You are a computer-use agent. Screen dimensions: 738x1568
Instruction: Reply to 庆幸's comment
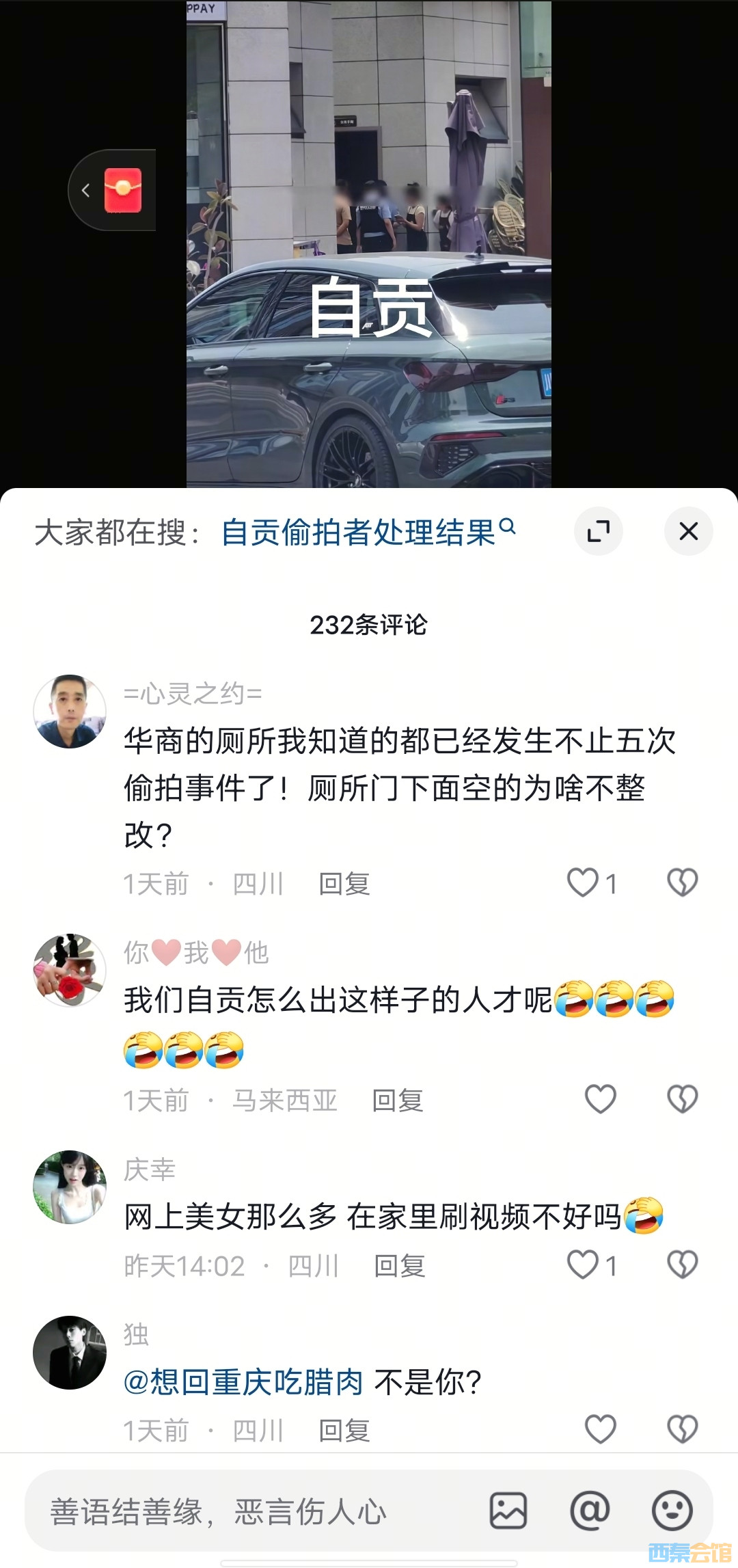tap(400, 1266)
